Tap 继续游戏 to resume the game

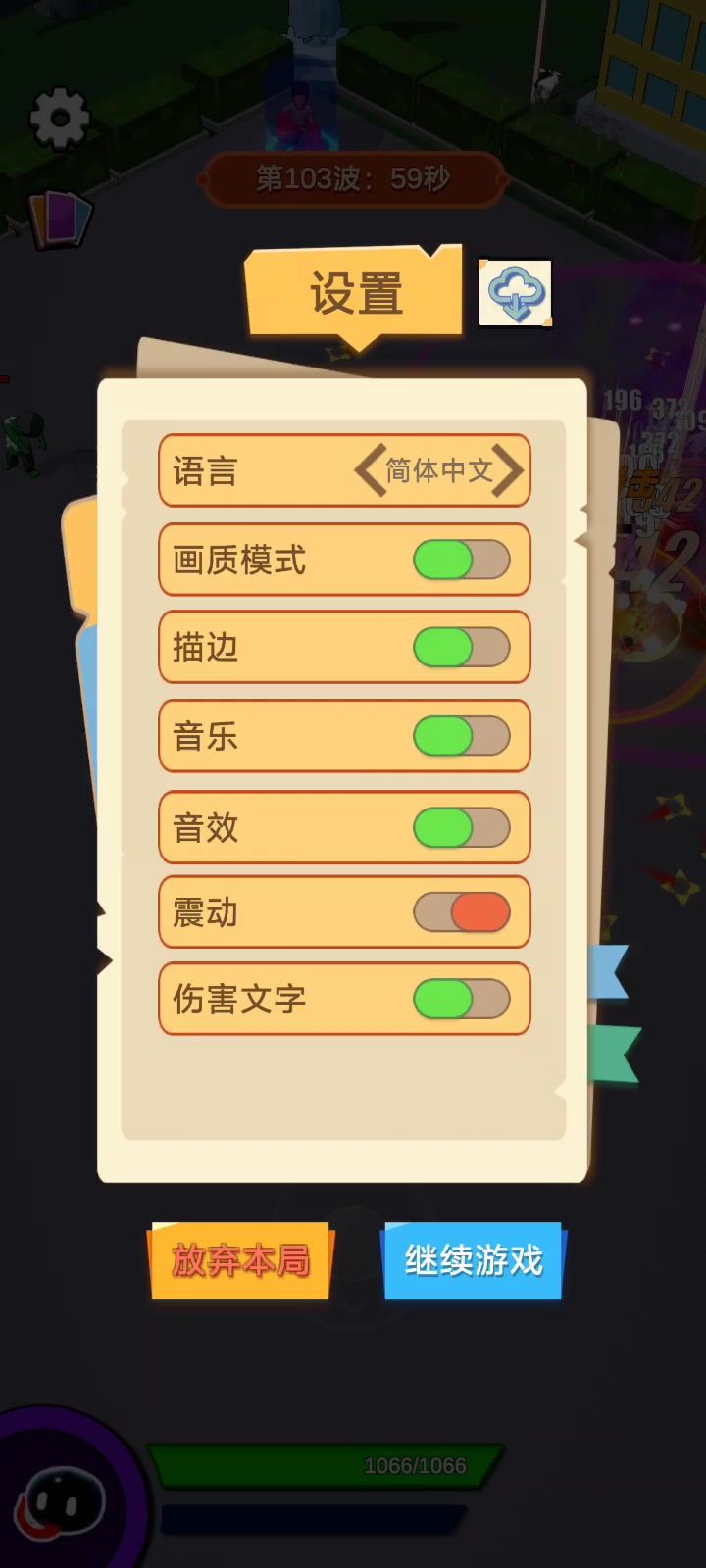(473, 1260)
